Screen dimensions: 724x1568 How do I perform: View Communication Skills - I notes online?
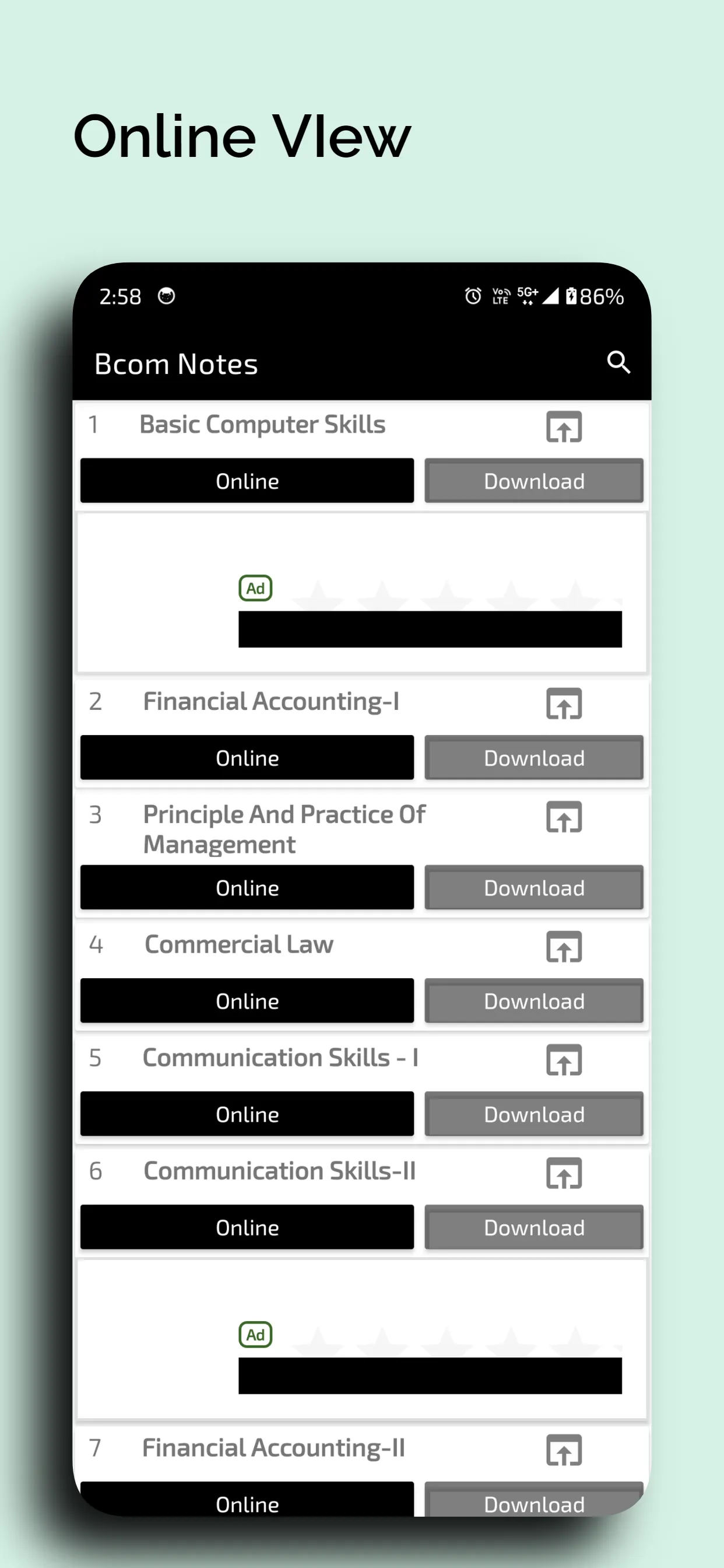pyautogui.click(x=247, y=1114)
